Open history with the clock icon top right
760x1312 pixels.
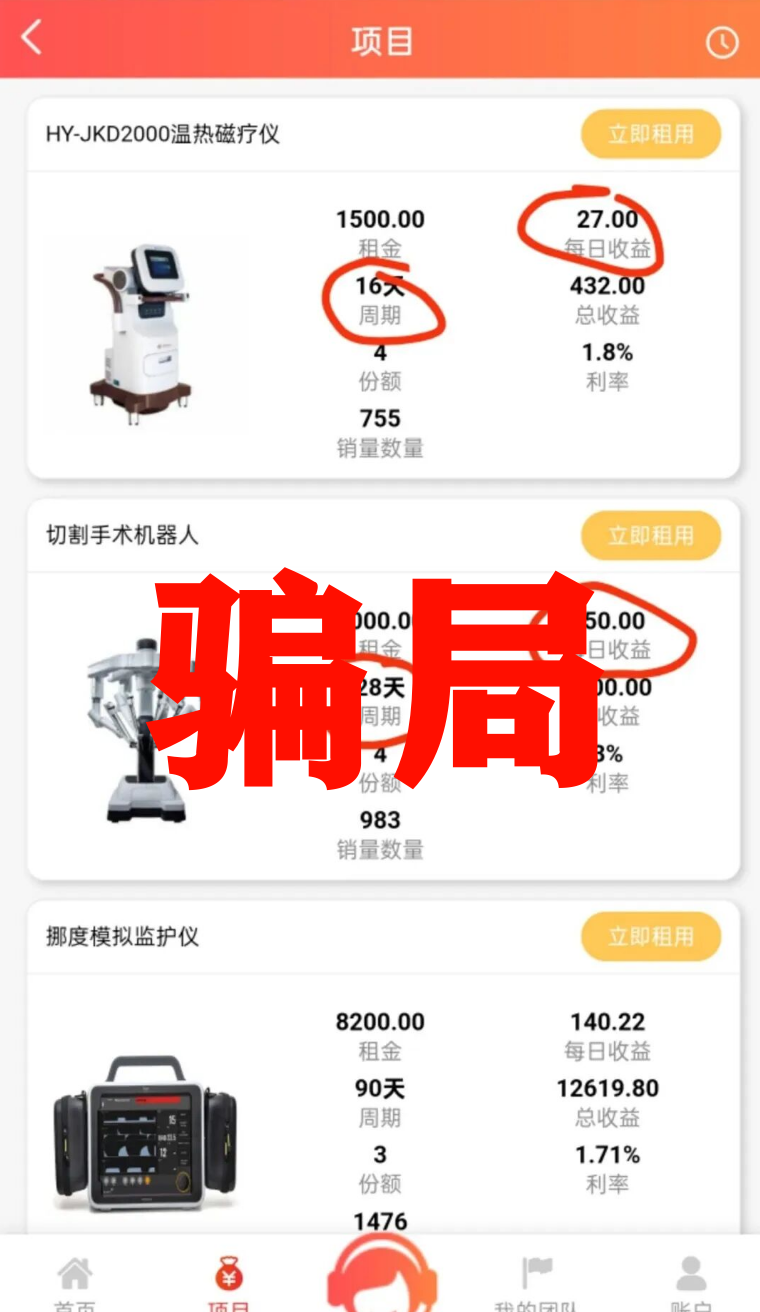tap(722, 40)
